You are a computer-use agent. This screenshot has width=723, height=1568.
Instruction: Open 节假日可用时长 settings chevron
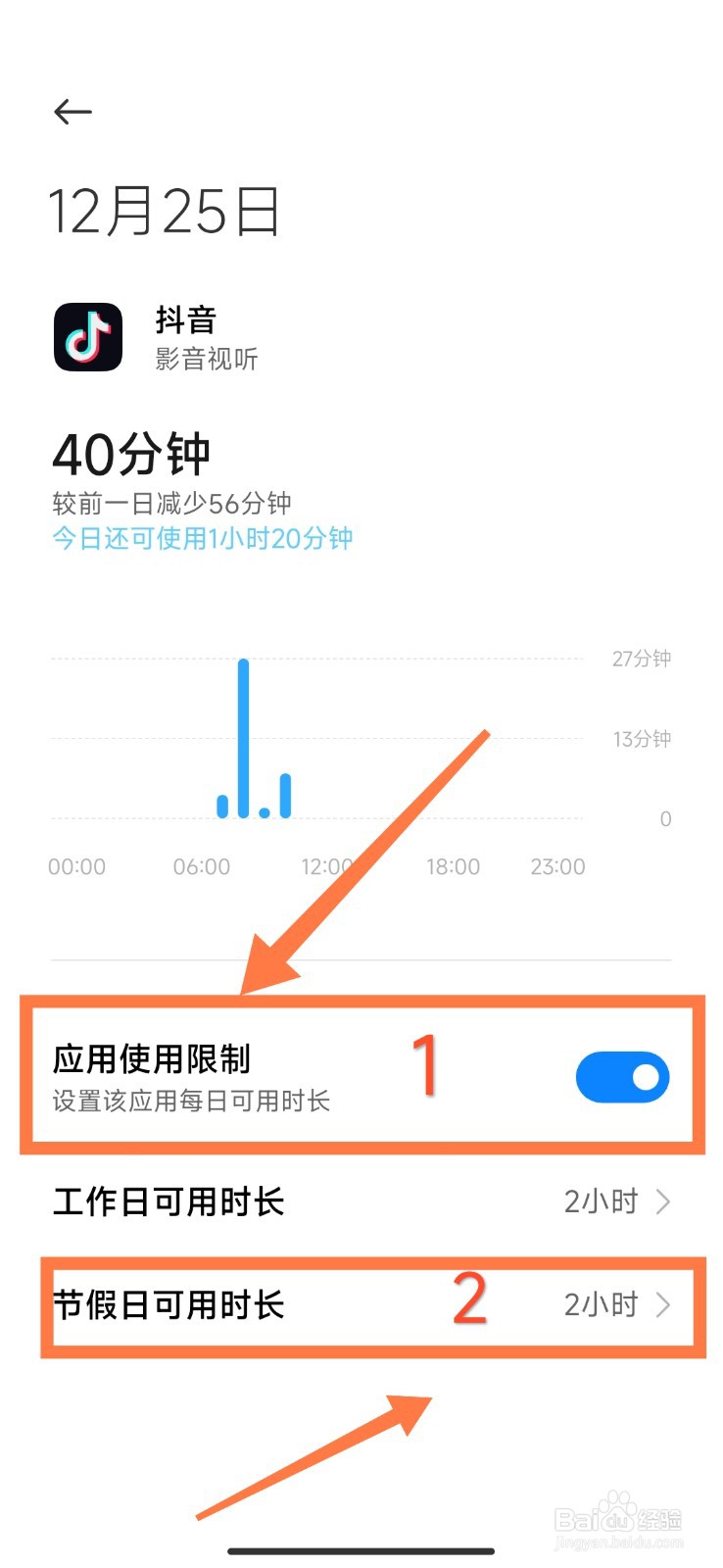pos(662,1304)
